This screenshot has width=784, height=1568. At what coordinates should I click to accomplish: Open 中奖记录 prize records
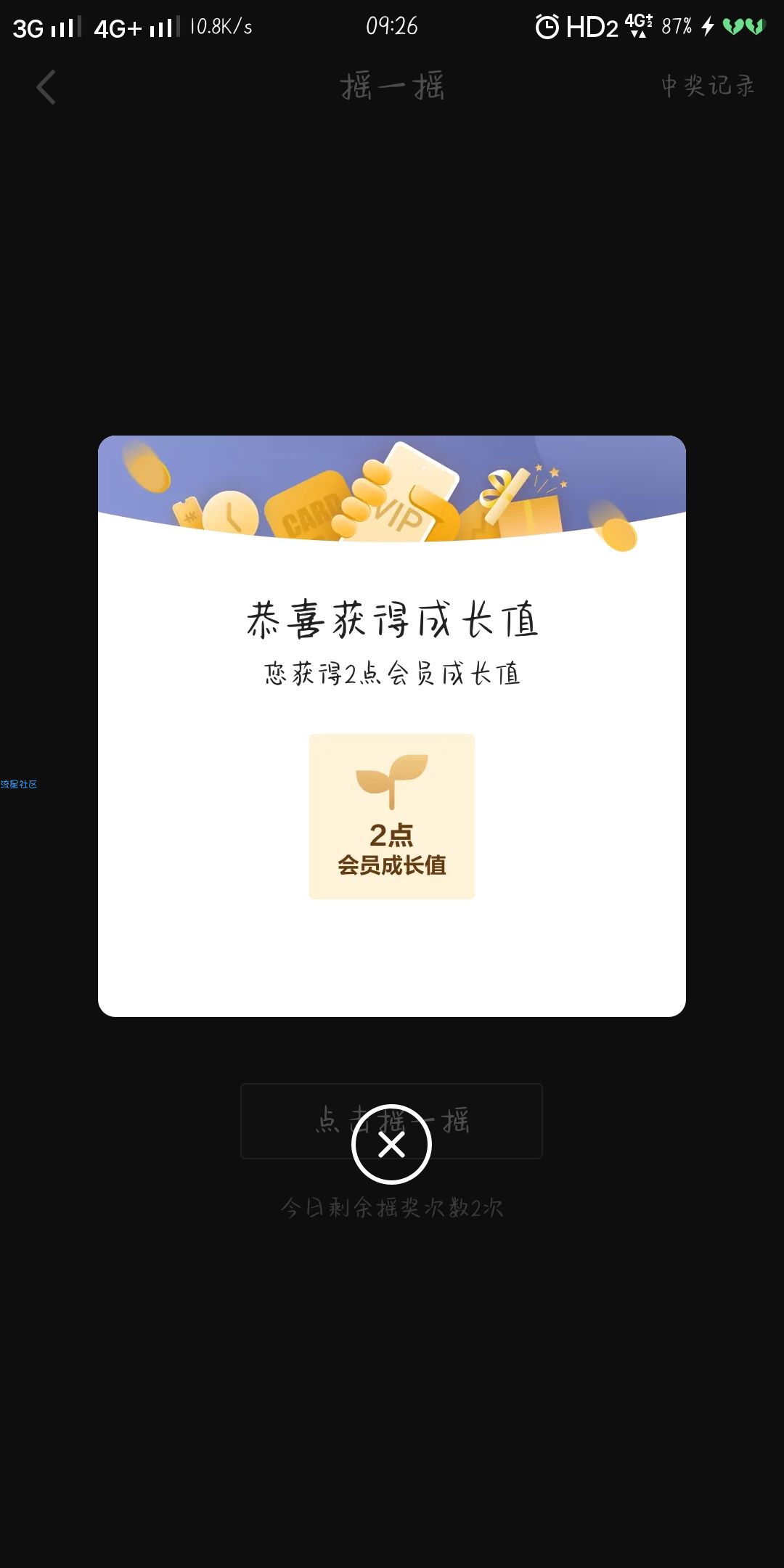(708, 86)
